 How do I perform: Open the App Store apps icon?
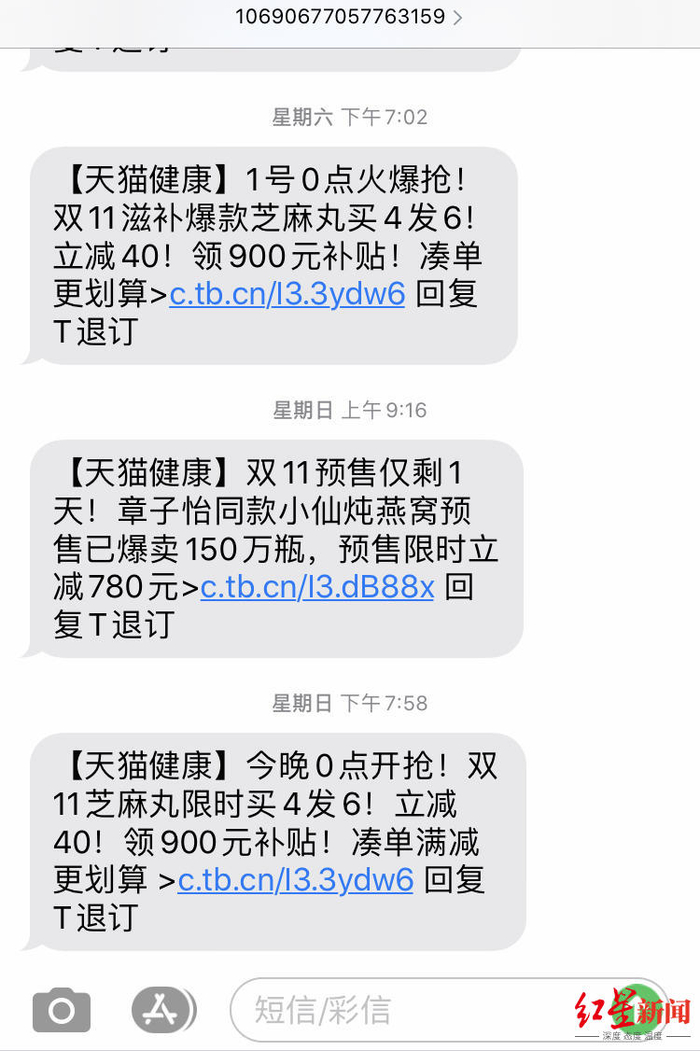pos(161,1010)
